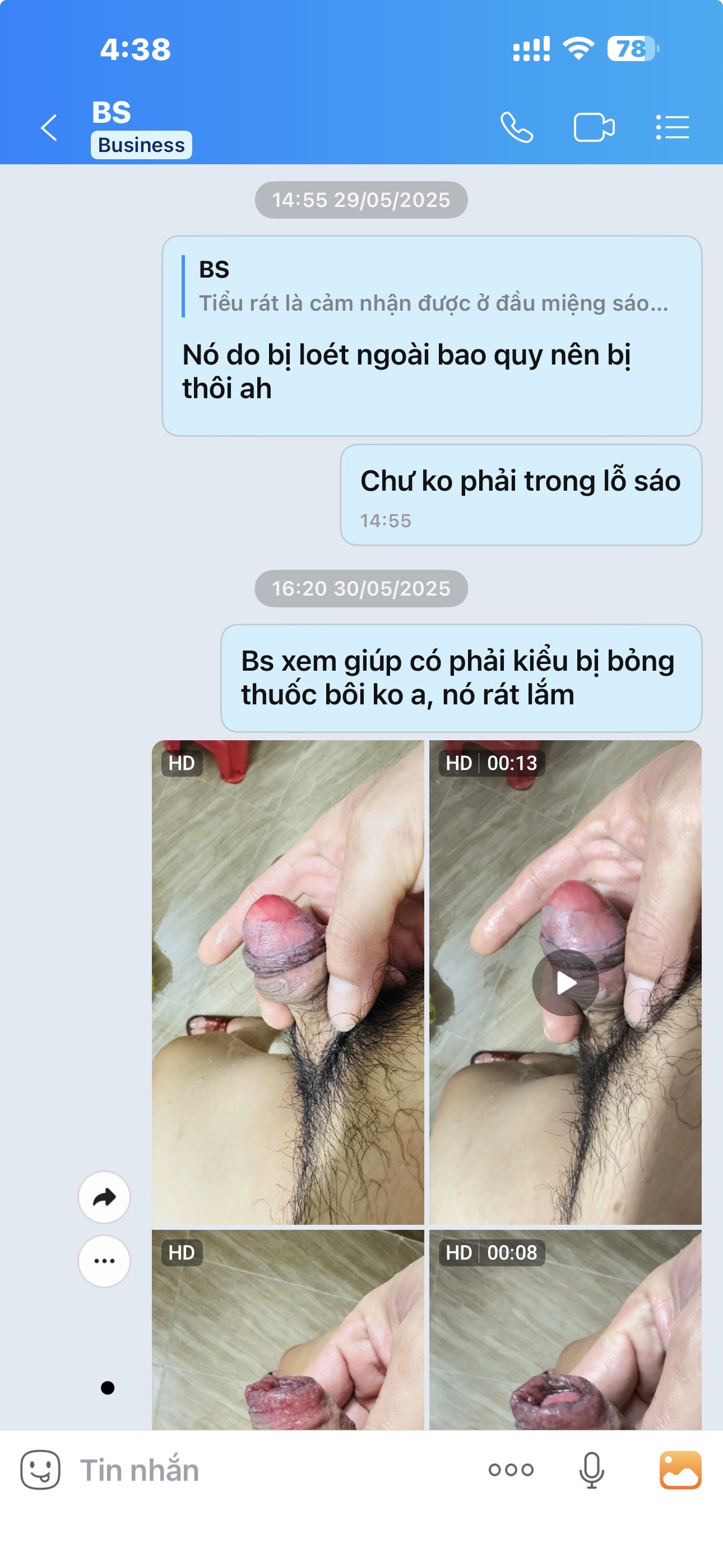Open the photo gallery picker
This screenshot has width=723, height=1568.
coord(680,1470)
